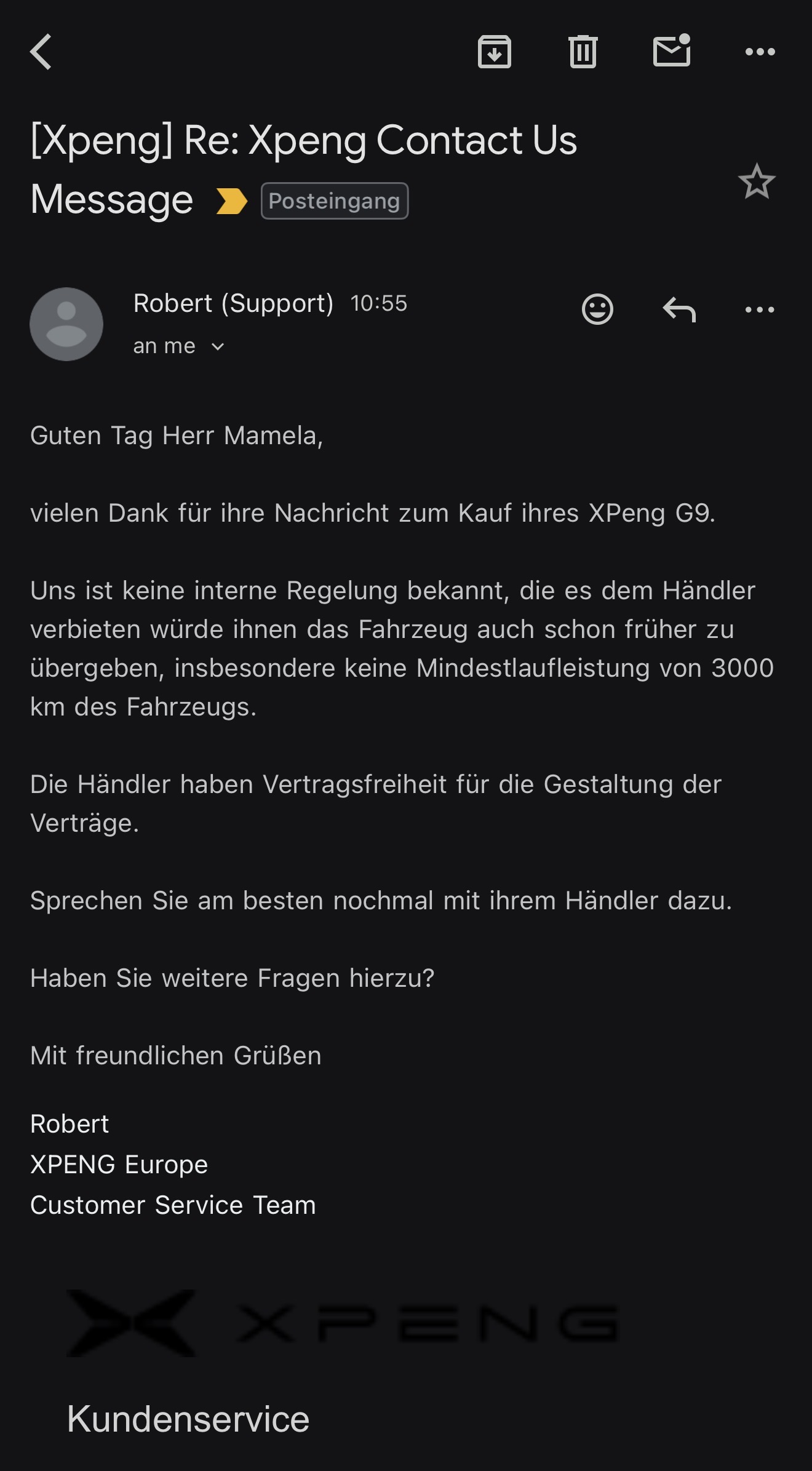Open Robert (Support) sender avatar
This screenshot has width=812, height=1471.
click(x=66, y=324)
